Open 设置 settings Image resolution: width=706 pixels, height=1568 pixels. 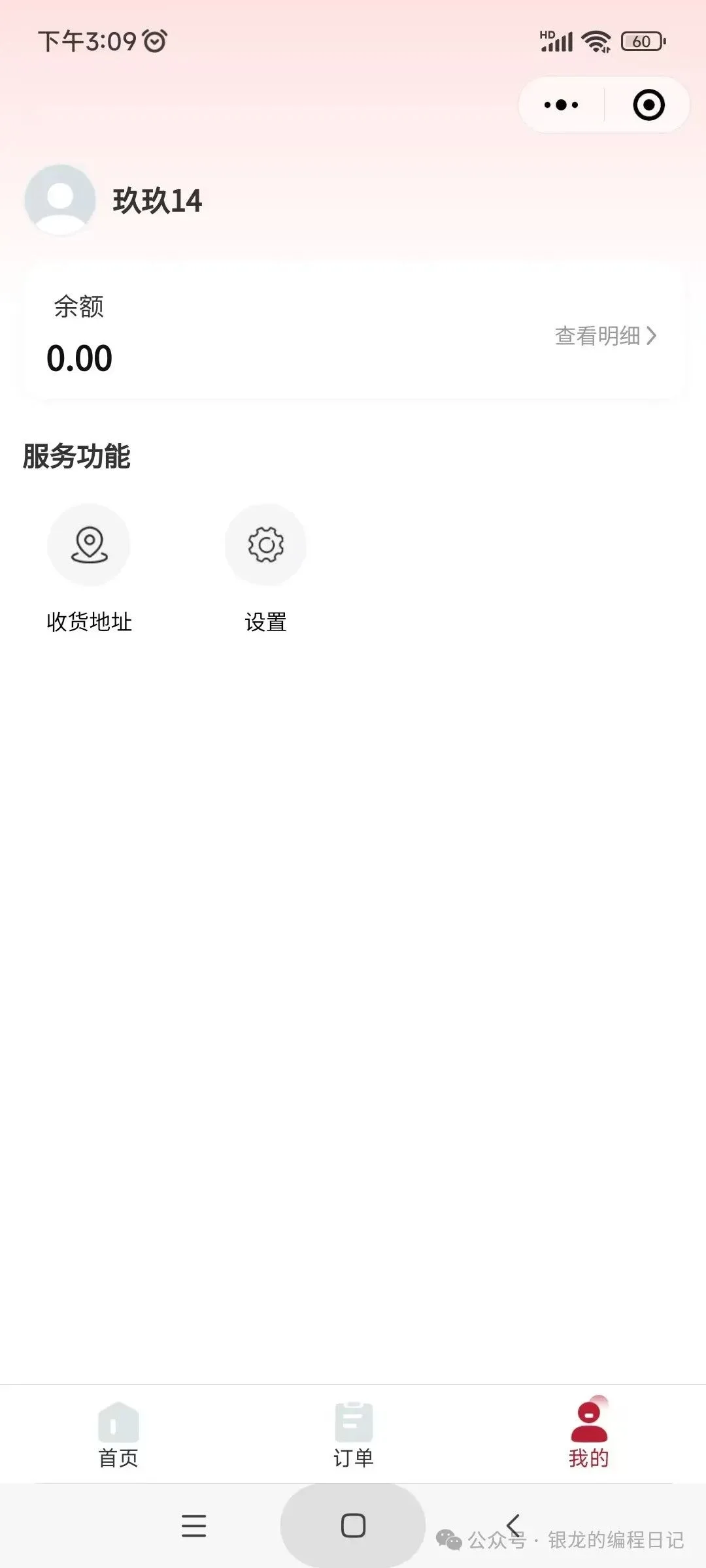pyautogui.click(x=265, y=568)
